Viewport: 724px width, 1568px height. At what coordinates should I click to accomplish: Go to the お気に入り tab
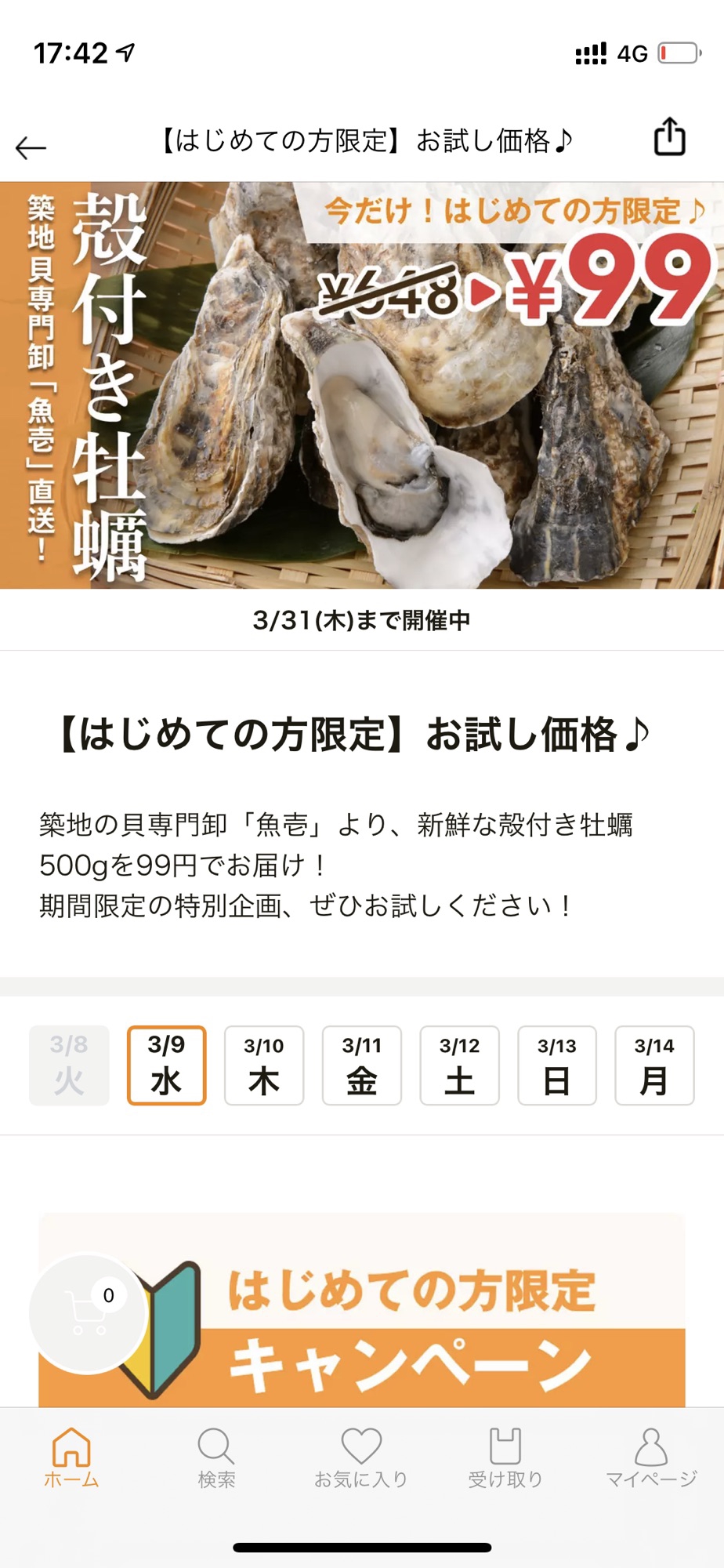point(361,1458)
